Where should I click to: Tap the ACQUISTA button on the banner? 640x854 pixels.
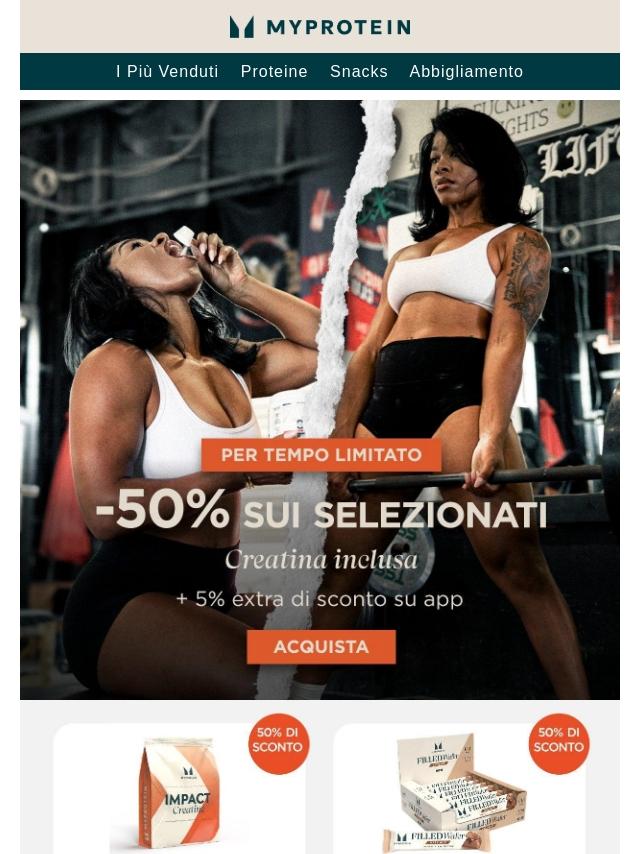tap(321, 647)
